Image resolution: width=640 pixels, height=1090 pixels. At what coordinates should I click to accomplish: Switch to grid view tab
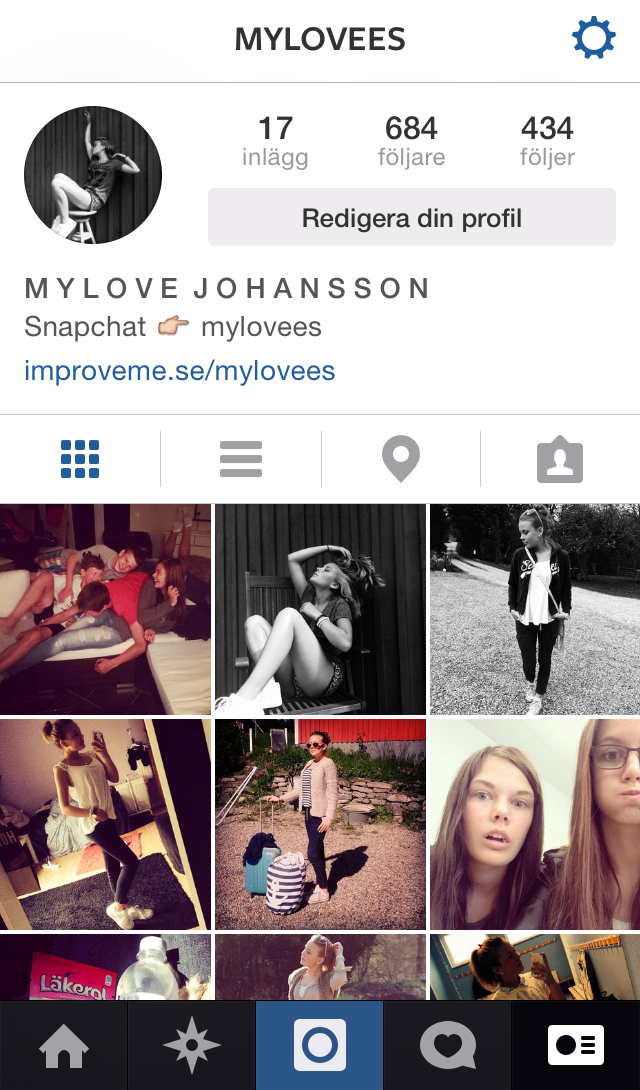(80, 459)
